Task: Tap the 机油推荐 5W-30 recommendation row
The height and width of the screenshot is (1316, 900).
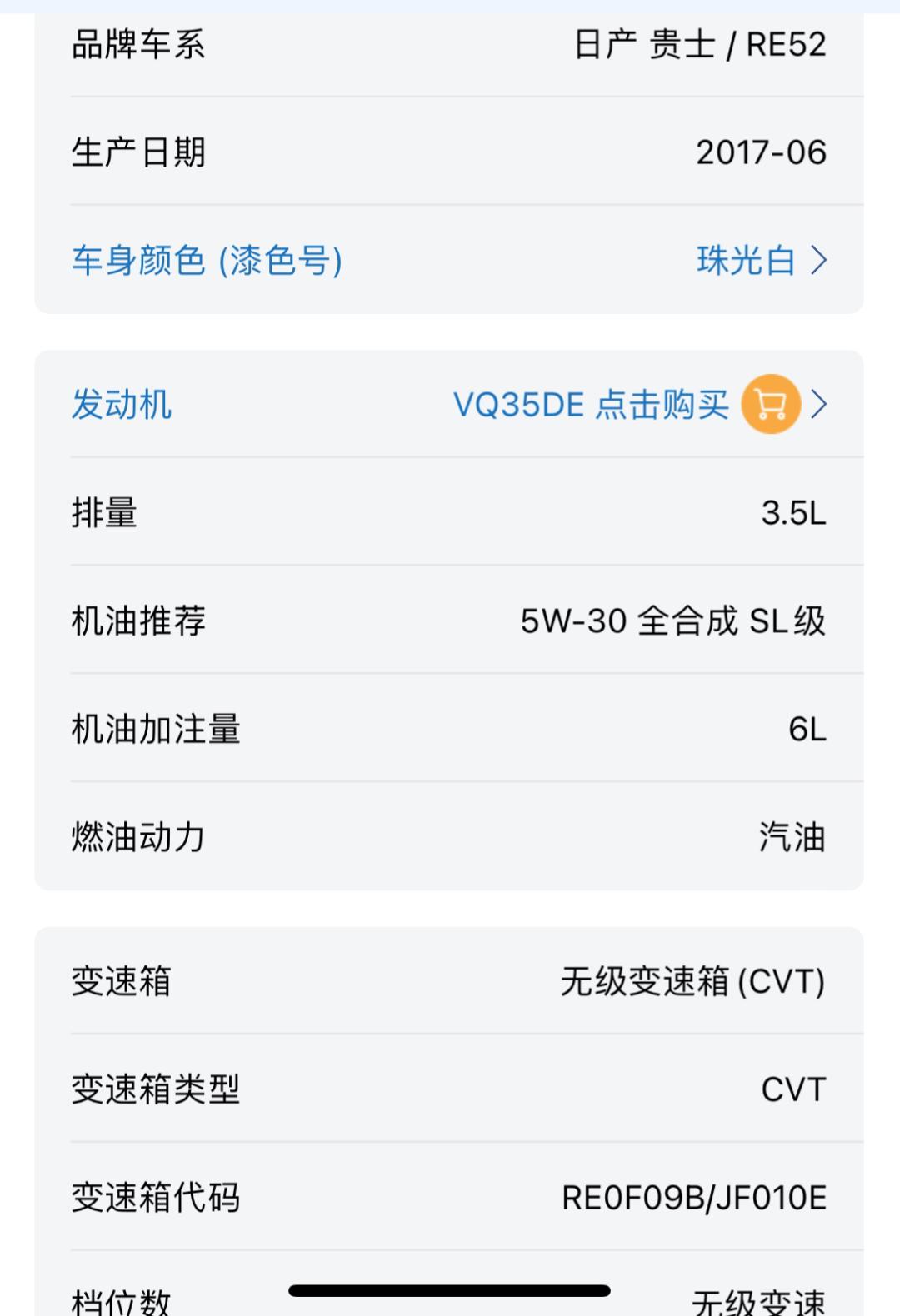Action: 450,621
